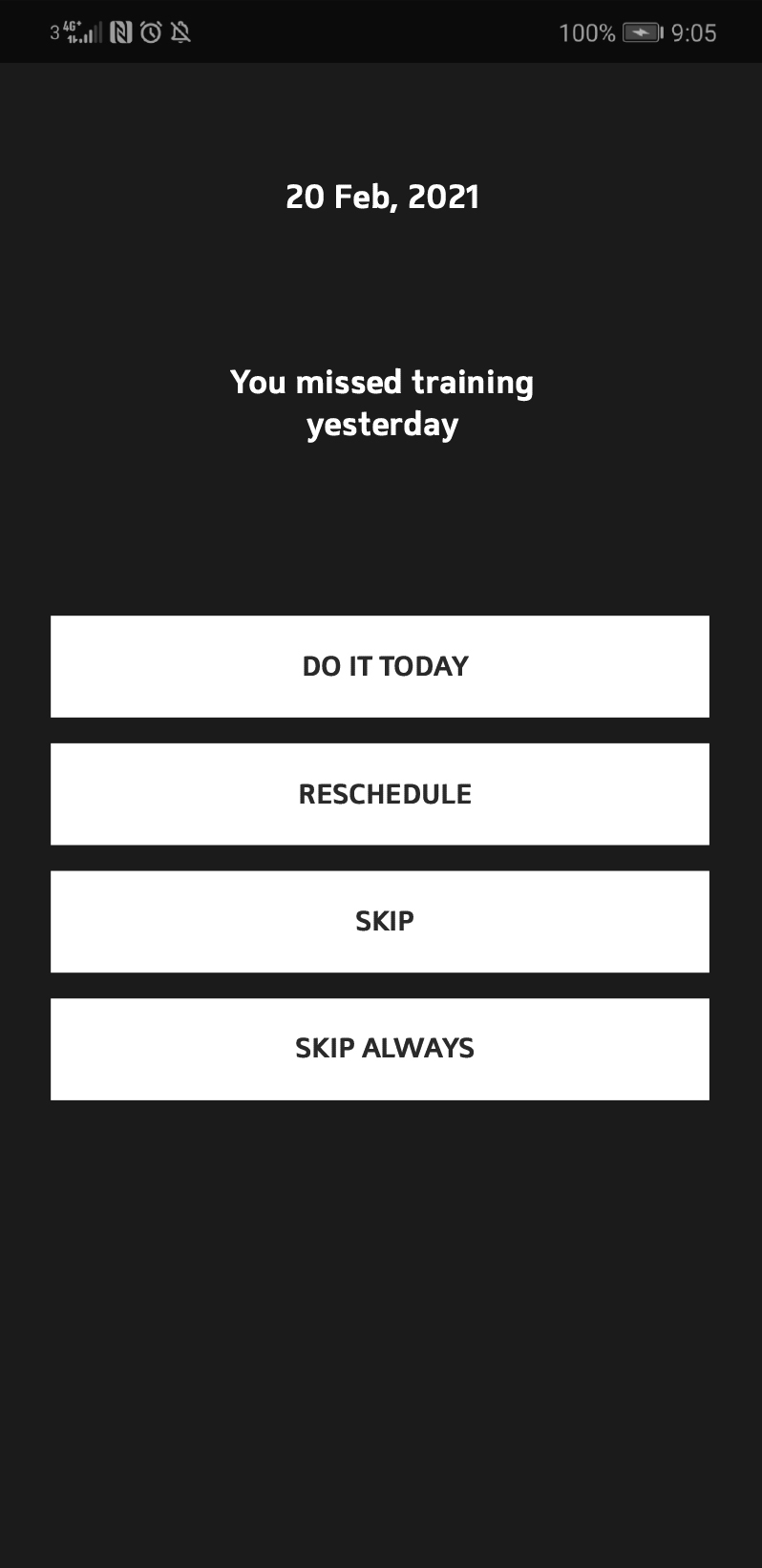This screenshot has width=762, height=1568.
Task: Tap the Reschedule button
Action: click(x=380, y=794)
